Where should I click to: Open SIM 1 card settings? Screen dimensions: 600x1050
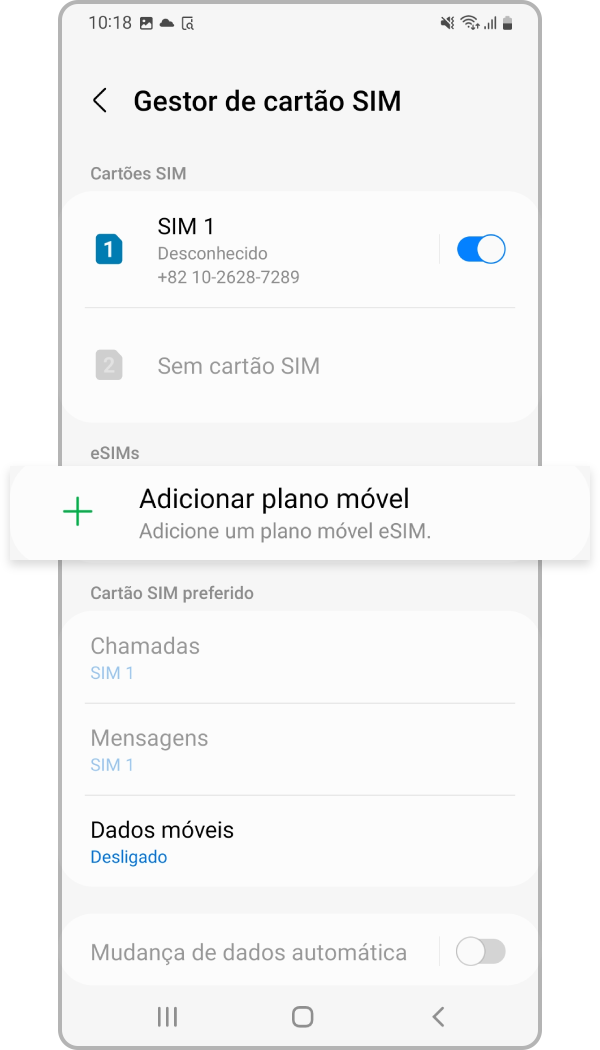pos(250,250)
